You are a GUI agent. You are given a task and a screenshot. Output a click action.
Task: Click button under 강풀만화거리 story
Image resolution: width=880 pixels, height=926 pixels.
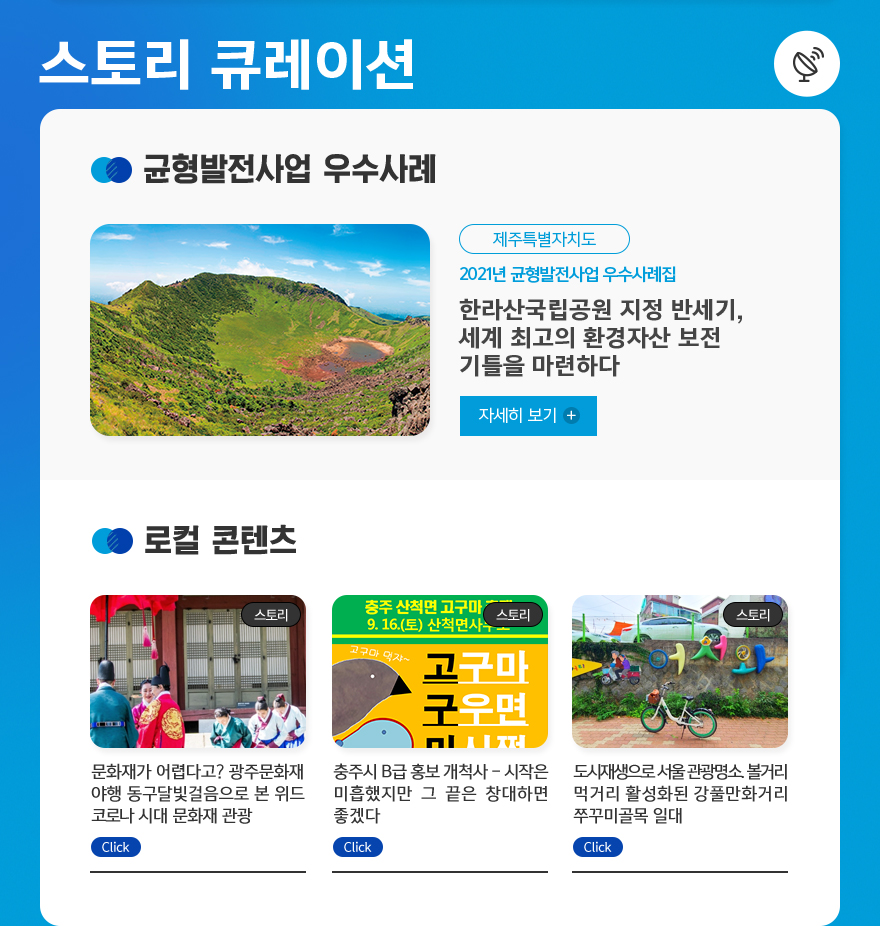pyautogui.click(x=598, y=847)
